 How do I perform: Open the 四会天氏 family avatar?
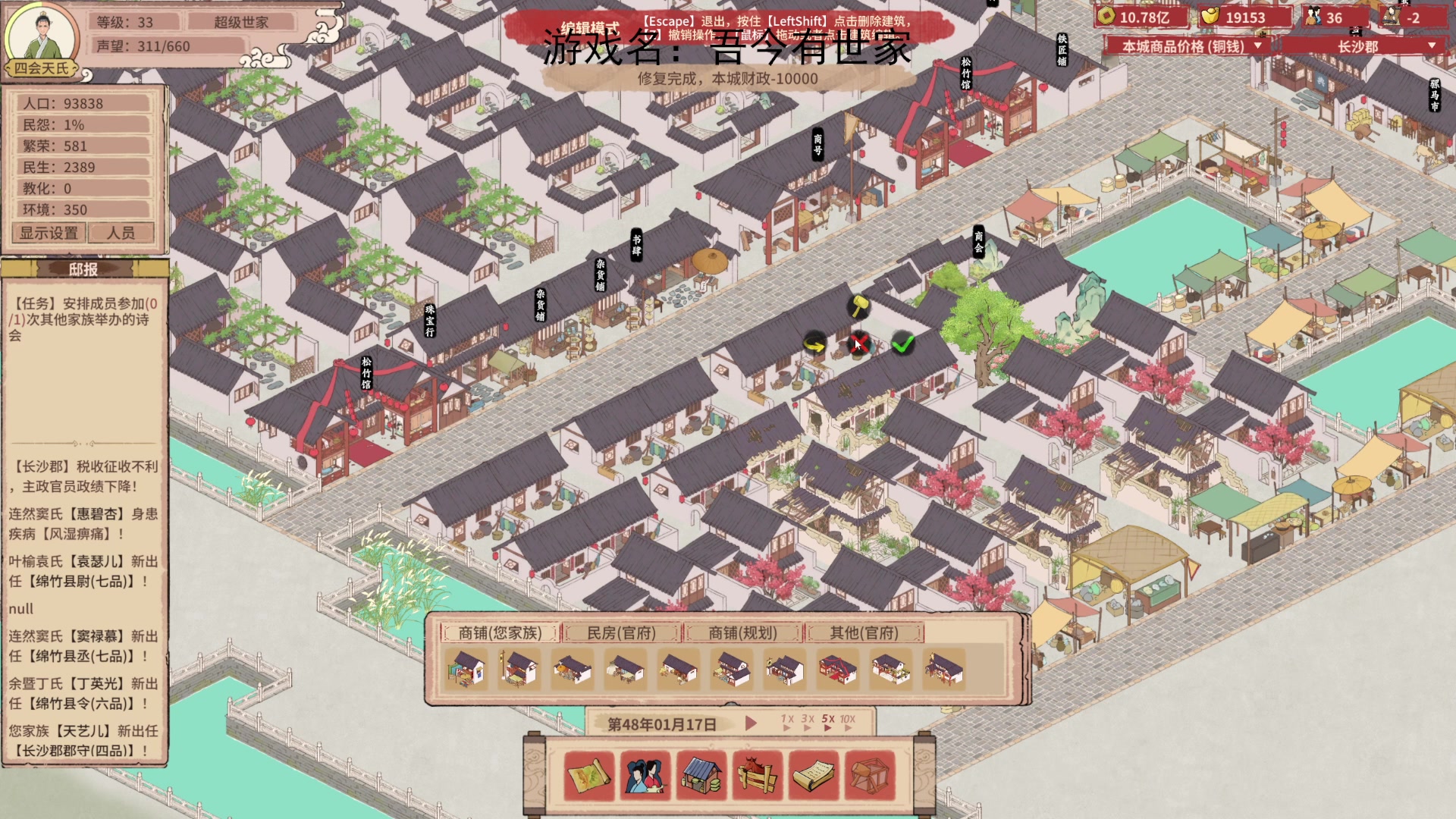click(x=42, y=38)
